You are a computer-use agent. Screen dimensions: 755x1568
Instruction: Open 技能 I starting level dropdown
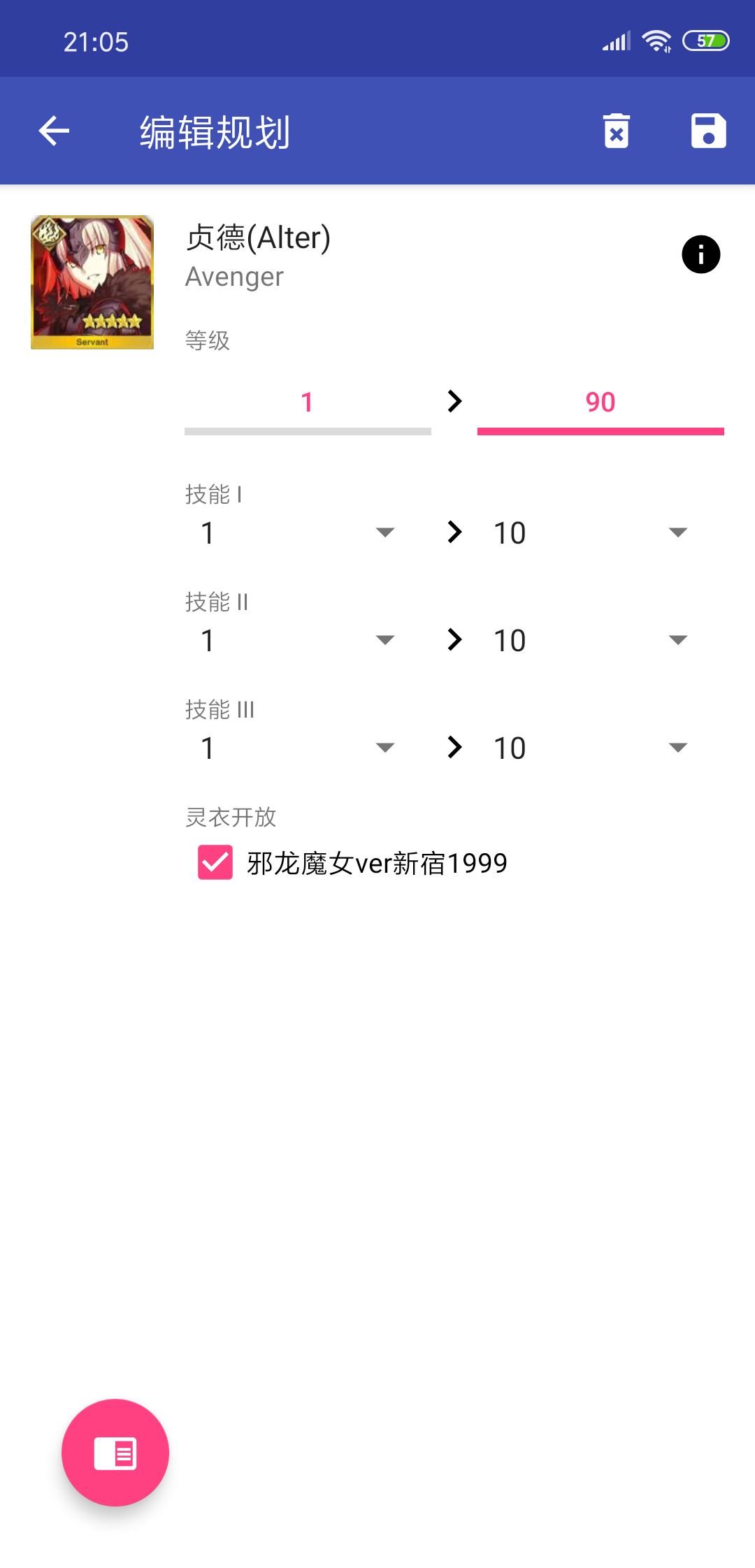pyautogui.click(x=299, y=532)
